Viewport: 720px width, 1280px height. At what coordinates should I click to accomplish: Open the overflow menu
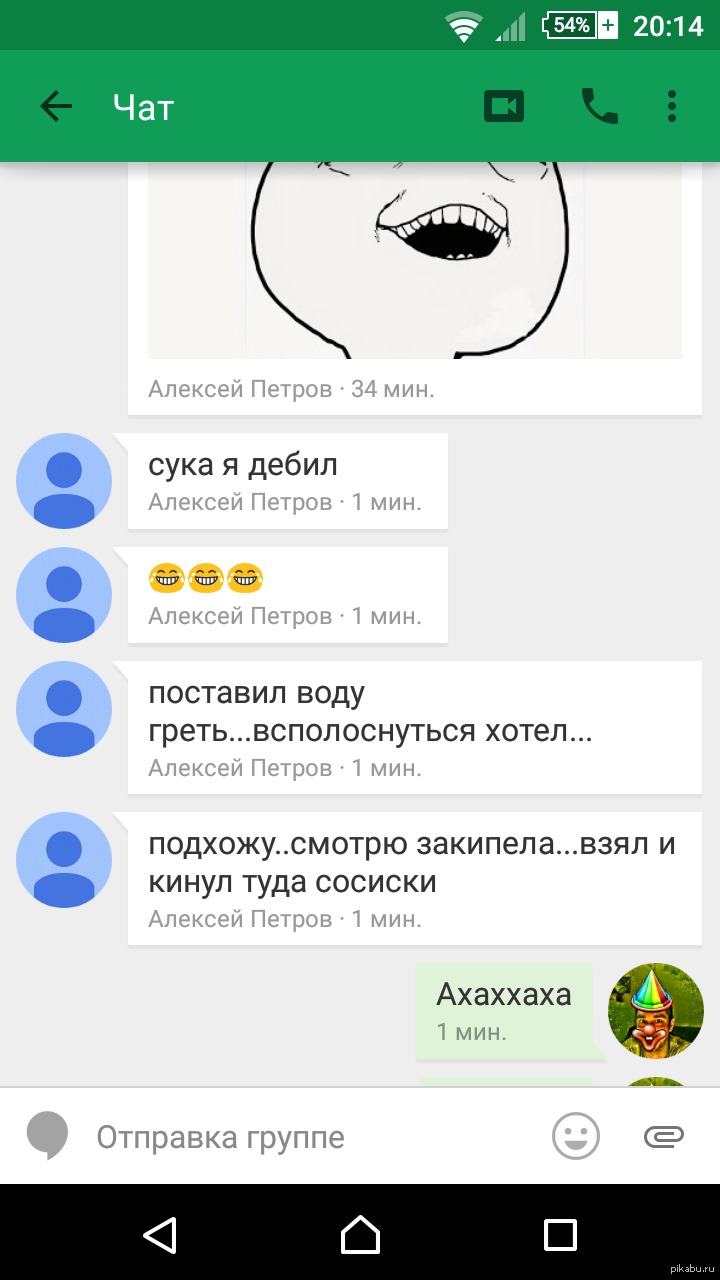click(x=672, y=106)
